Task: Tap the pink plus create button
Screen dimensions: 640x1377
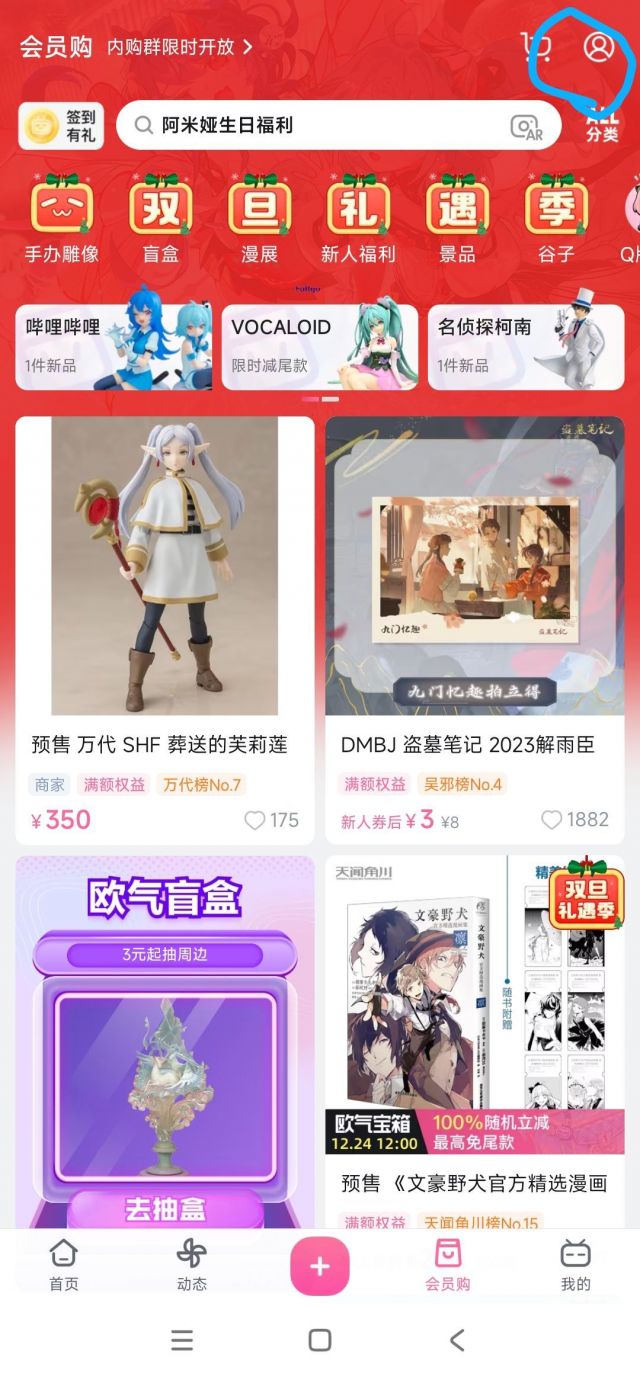Action: [x=320, y=1266]
